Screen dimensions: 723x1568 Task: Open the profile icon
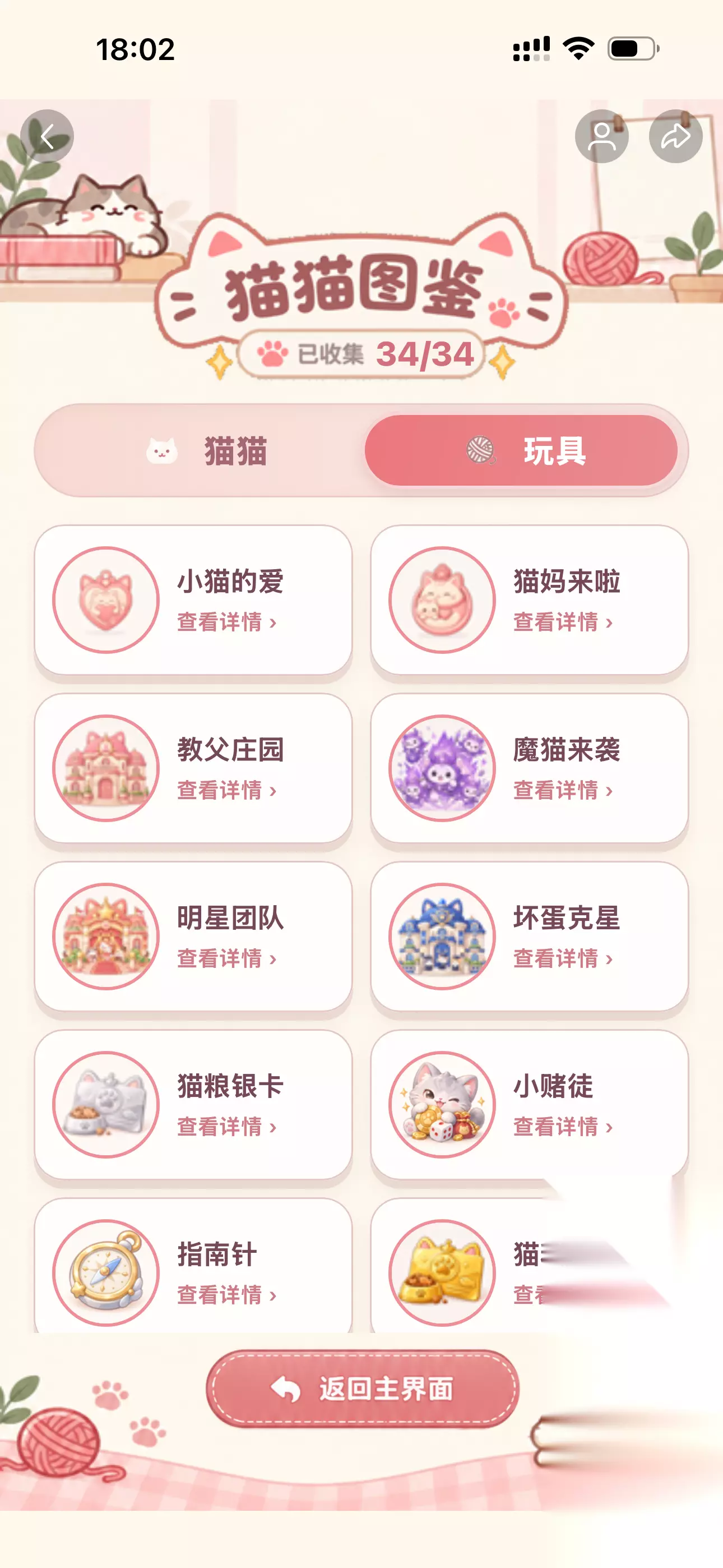[x=601, y=136]
